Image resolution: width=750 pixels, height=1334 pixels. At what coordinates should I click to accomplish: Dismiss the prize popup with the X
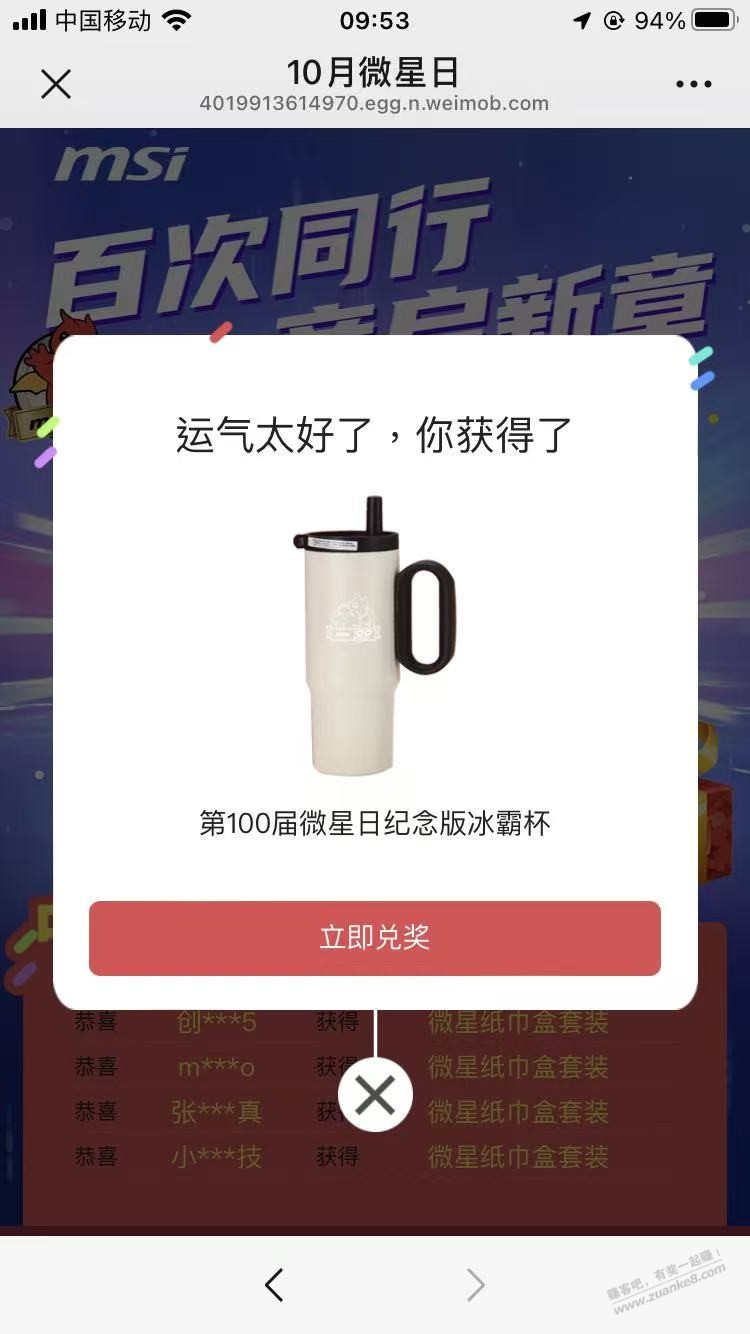pos(375,1096)
